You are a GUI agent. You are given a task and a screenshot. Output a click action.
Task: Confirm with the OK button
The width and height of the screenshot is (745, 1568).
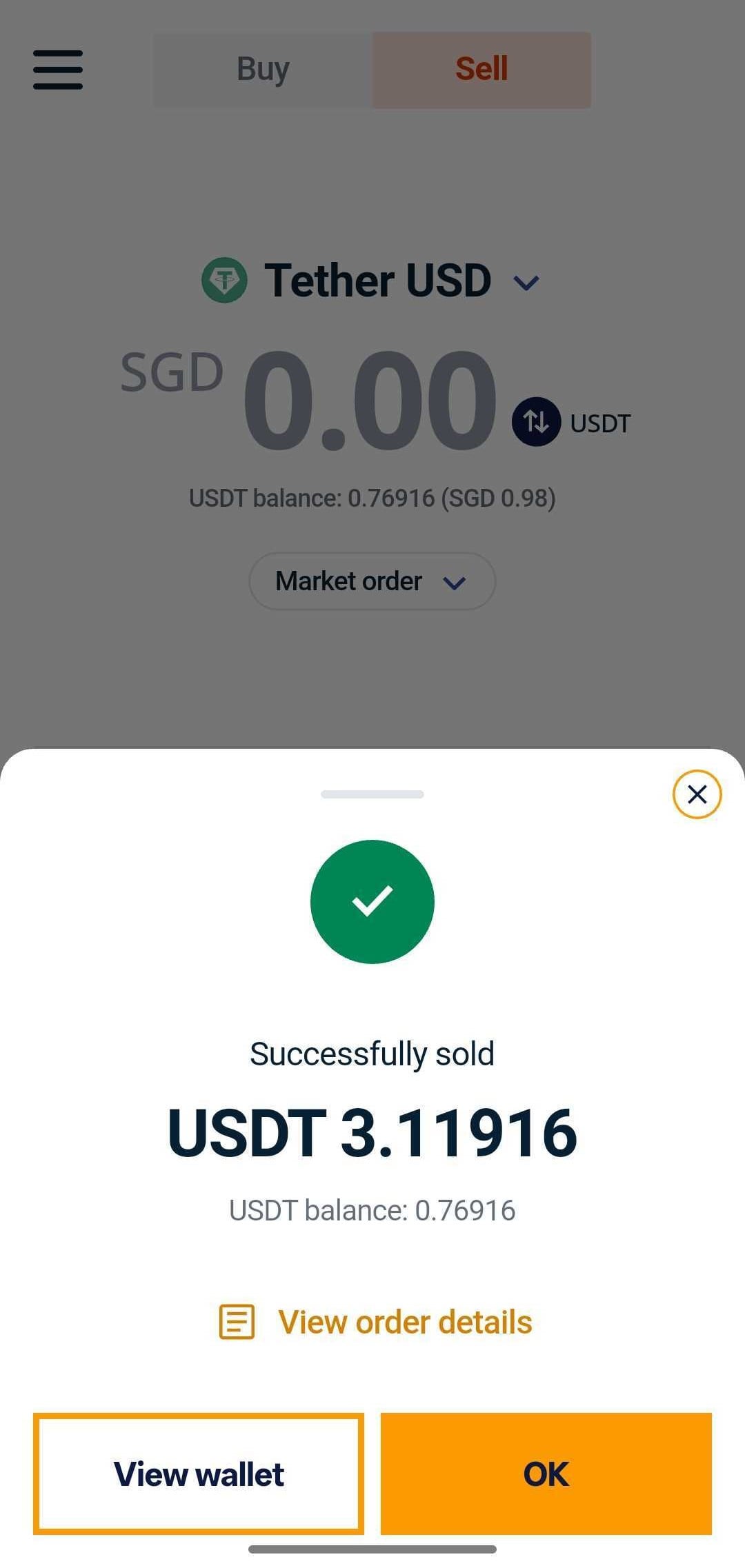(x=546, y=1474)
